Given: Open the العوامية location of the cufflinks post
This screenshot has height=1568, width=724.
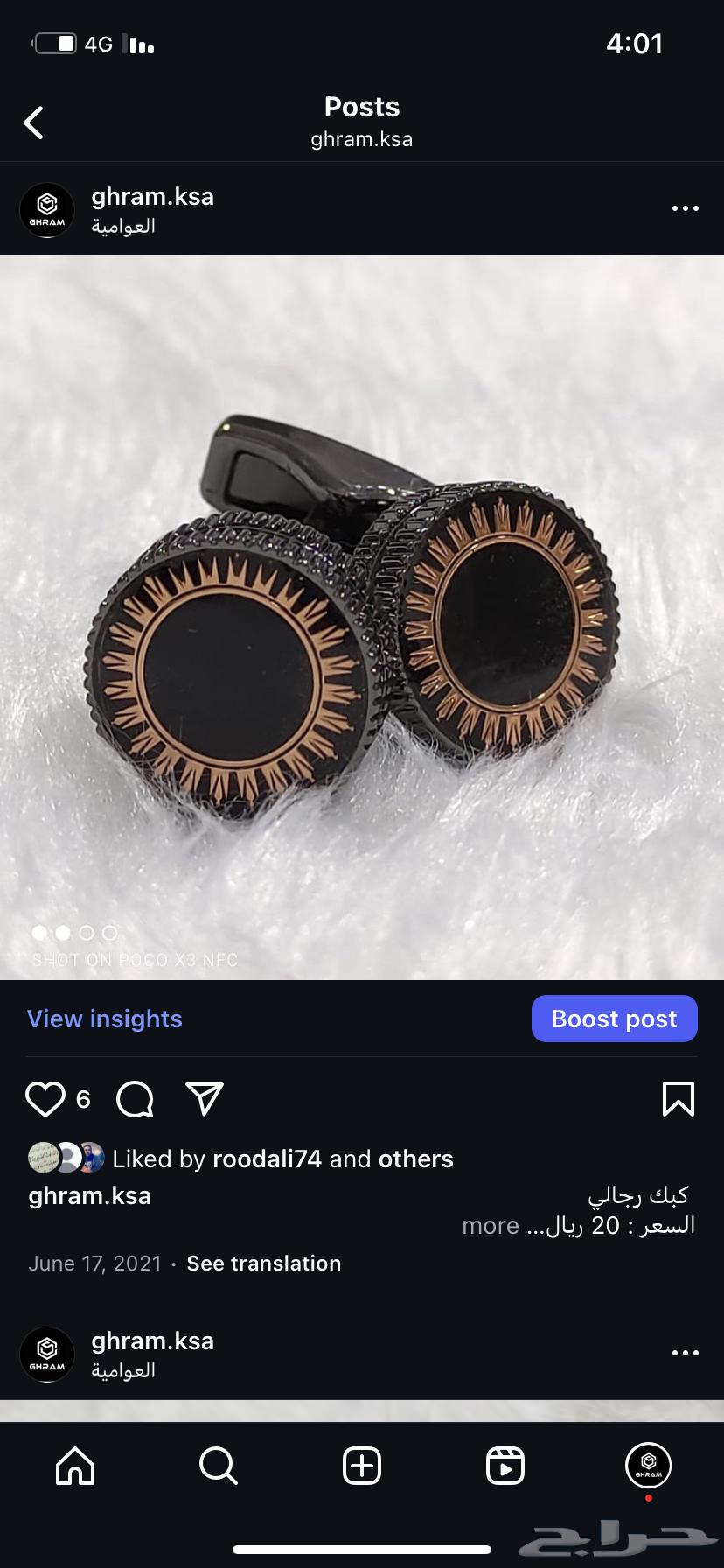Looking at the screenshot, I should click(x=123, y=226).
